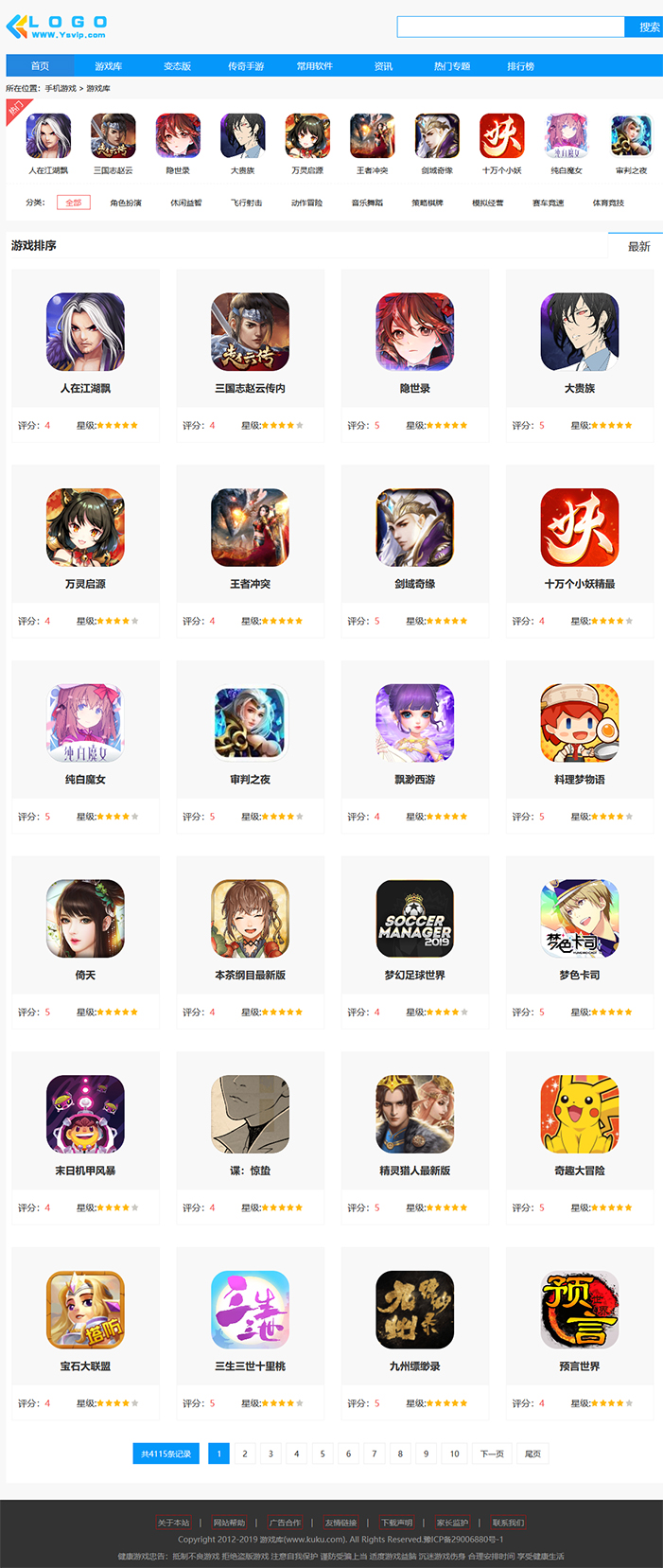Viewport: 663px width, 1568px height.
Task: Jump to the 尾页 last page
Action: pos(532,1453)
